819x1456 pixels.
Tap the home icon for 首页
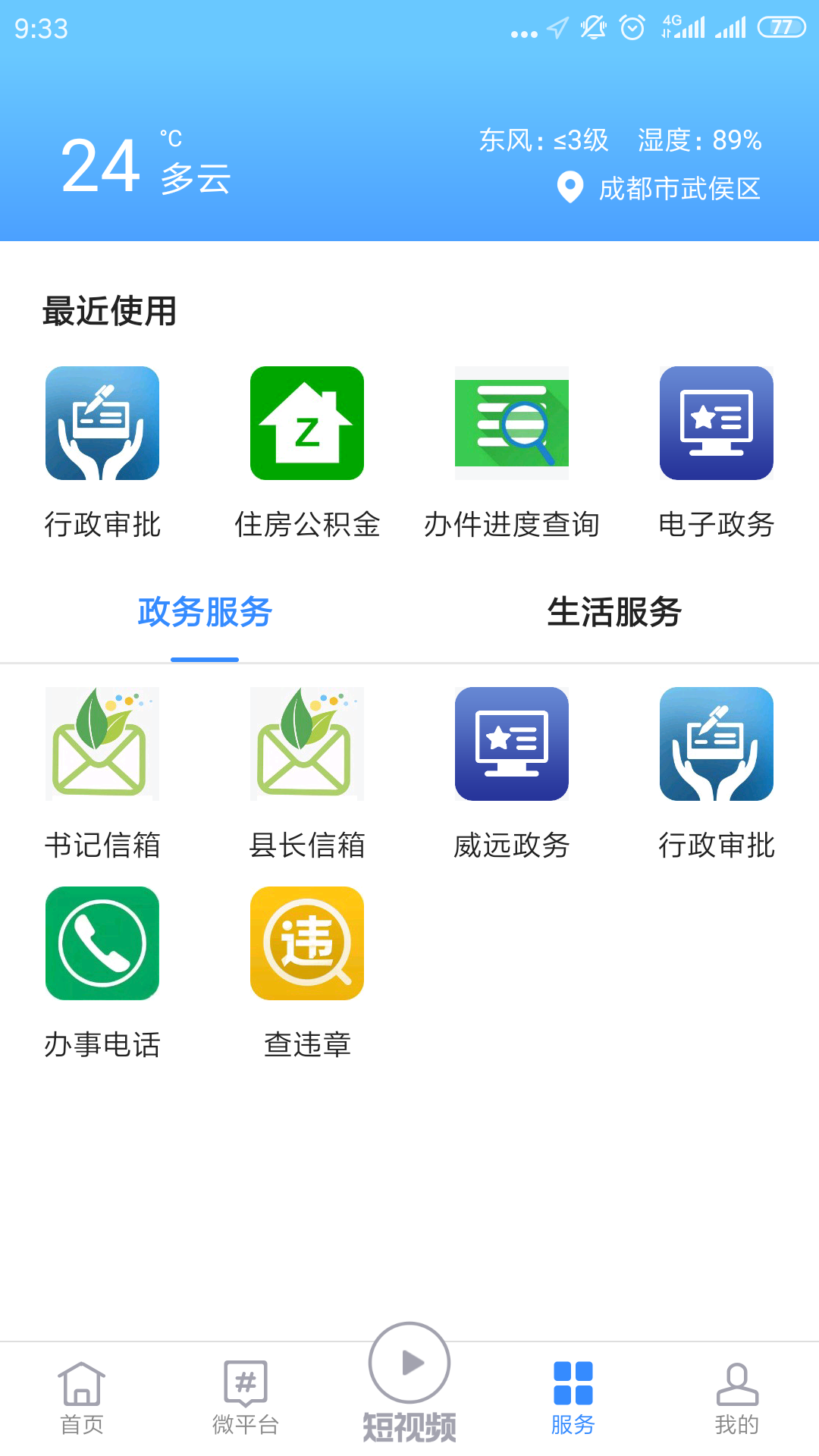(x=81, y=1388)
